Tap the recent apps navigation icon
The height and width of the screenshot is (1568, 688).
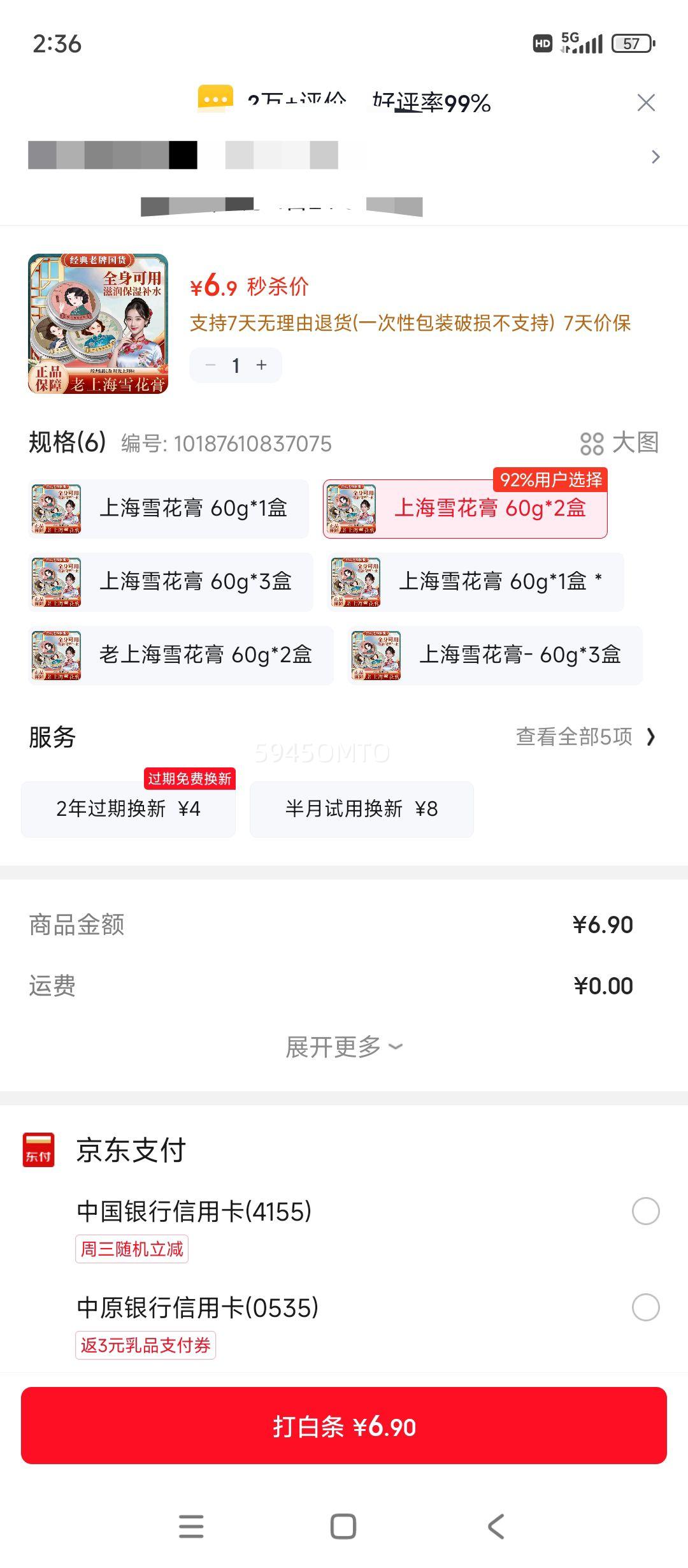191,1527
